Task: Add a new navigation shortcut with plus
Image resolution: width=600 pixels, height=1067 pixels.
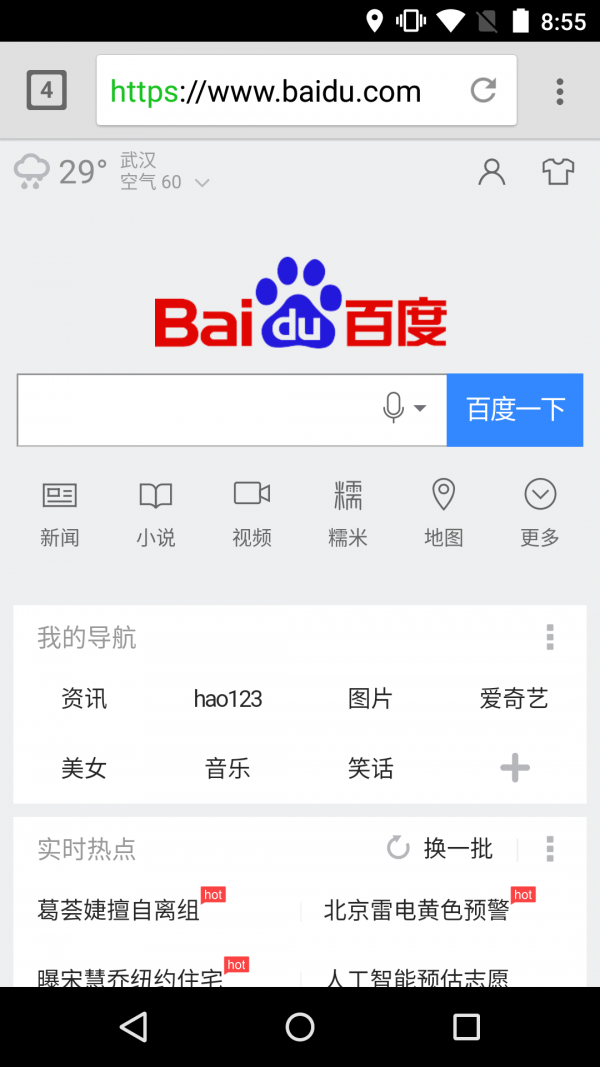Action: click(x=514, y=768)
